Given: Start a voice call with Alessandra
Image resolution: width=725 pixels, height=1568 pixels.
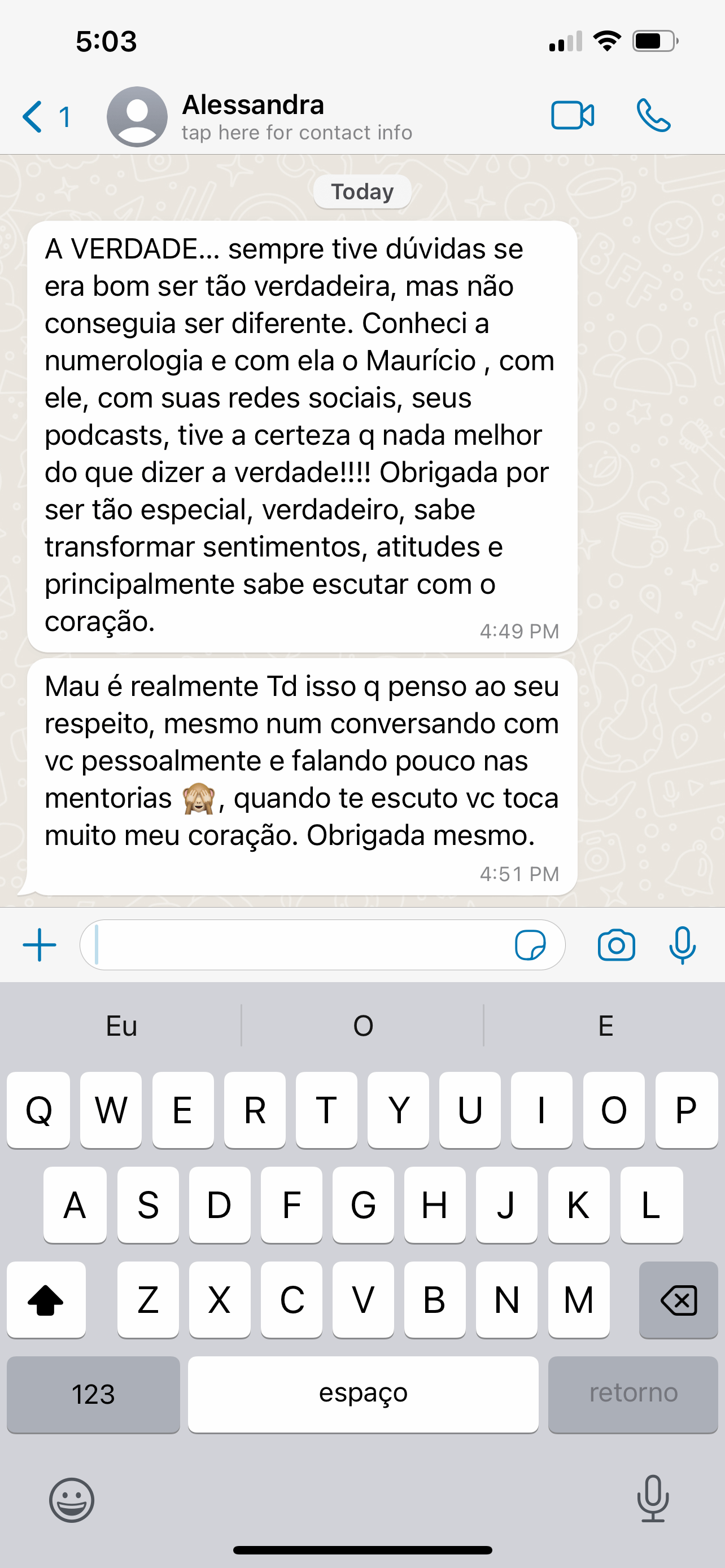Looking at the screenshot, I should pyautogui.click(x=653, y=116).
